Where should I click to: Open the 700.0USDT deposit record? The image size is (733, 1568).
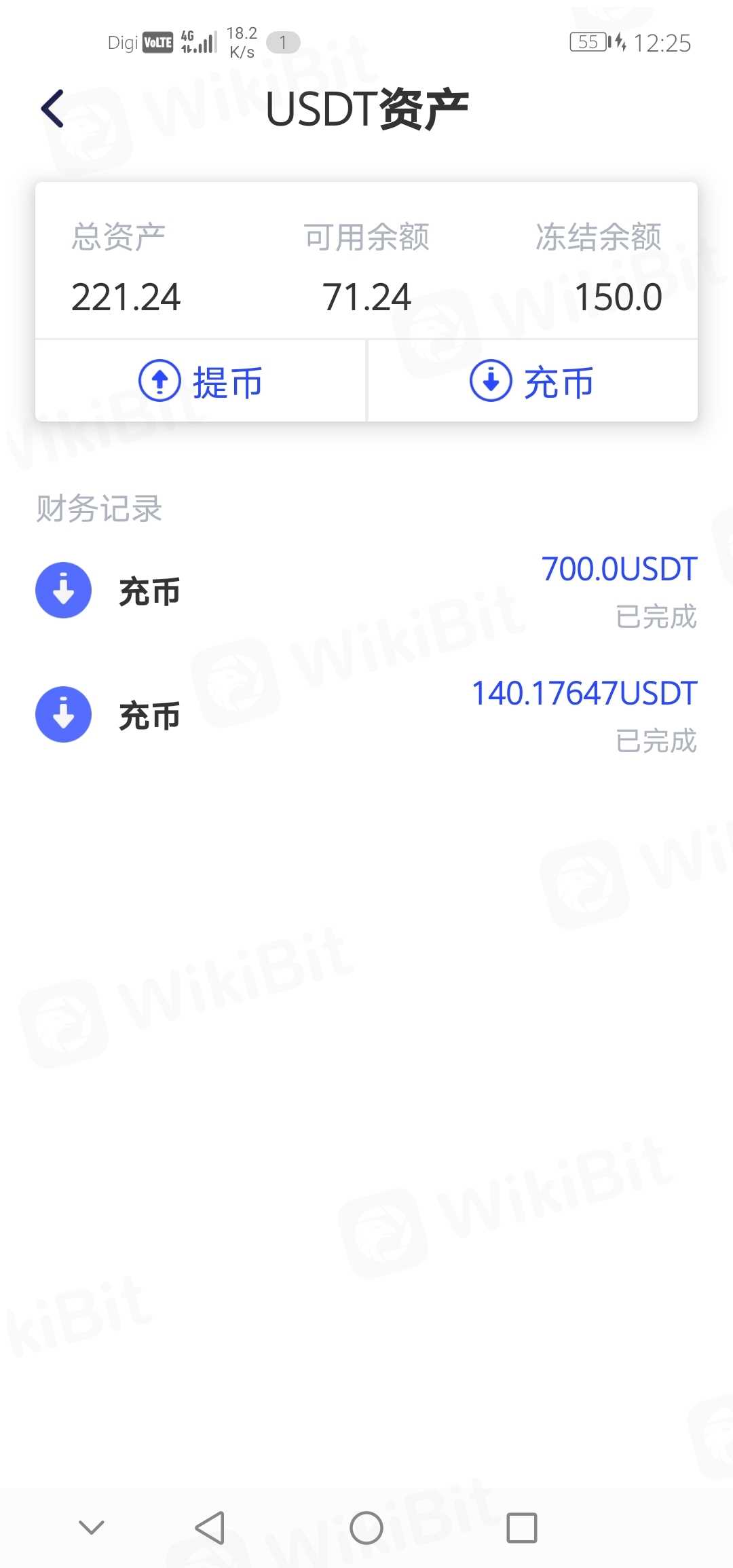click(366, 591)
